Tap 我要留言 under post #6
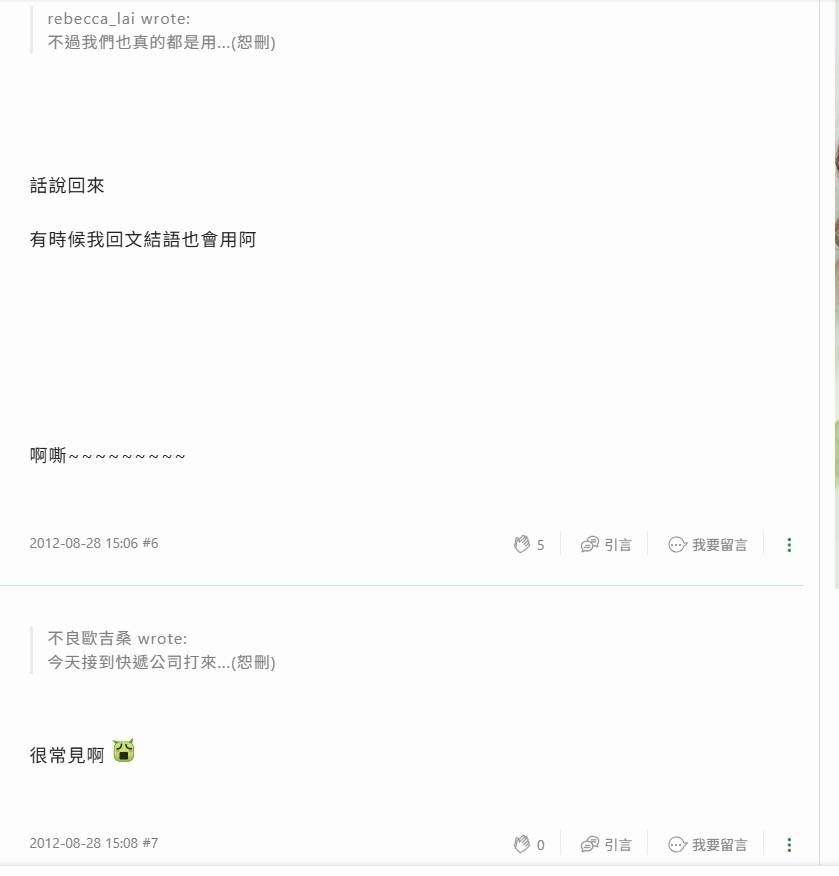The height and width of the screenshot is (876, 839). click(x=708, y=545)
